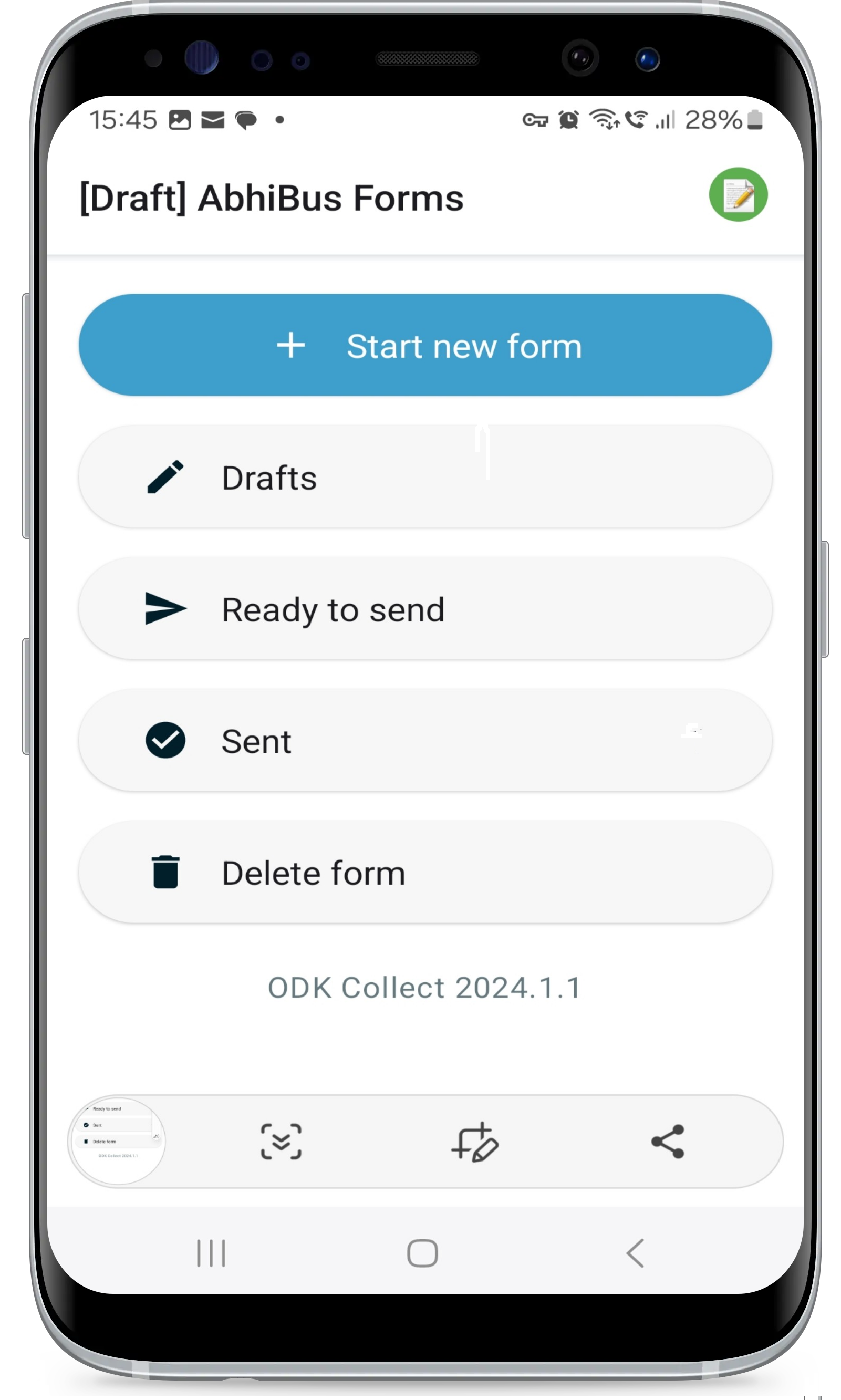Viewport: 841px width, 1400px height.
Task: Tap the scroll capture icon
Action: click(x=281, y=1141)
